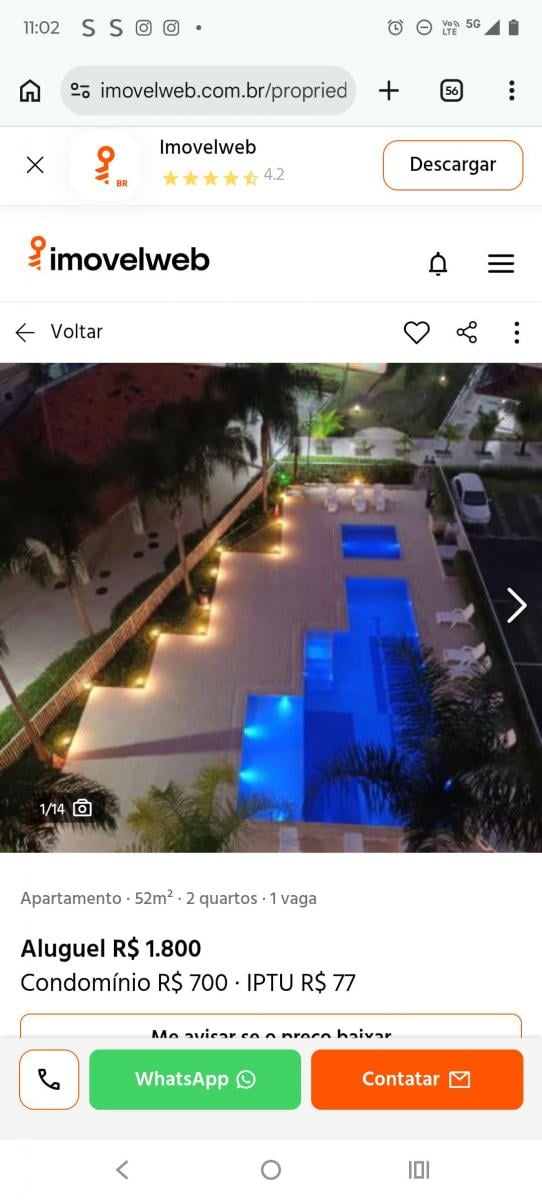Viewport: 542px width, 1200px height.
Task: Go to the system home screen
Action: (x=270, y=1170)
